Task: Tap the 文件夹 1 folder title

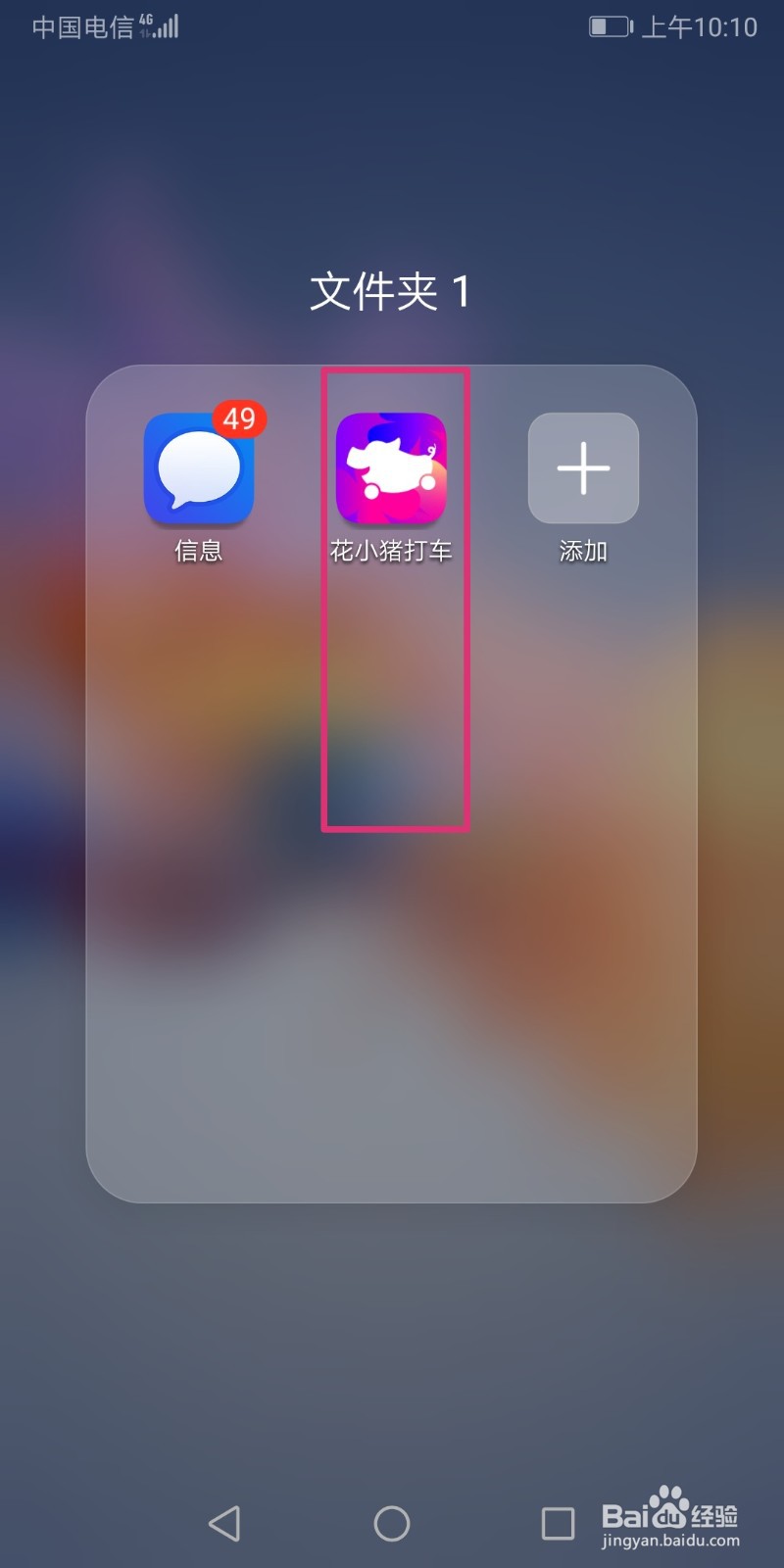Action: point(391,292)
